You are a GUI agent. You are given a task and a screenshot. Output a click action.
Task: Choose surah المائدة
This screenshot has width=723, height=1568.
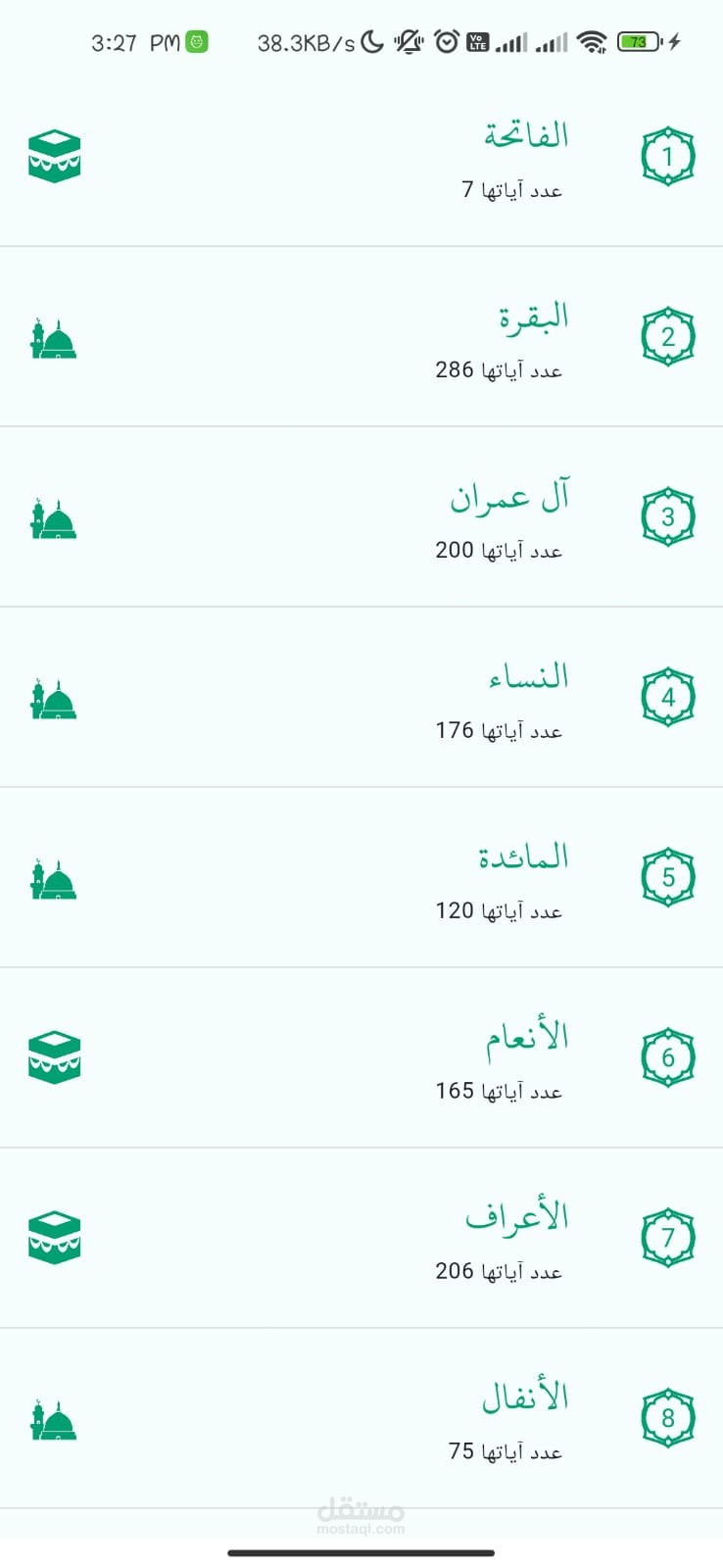pos(523,857)
